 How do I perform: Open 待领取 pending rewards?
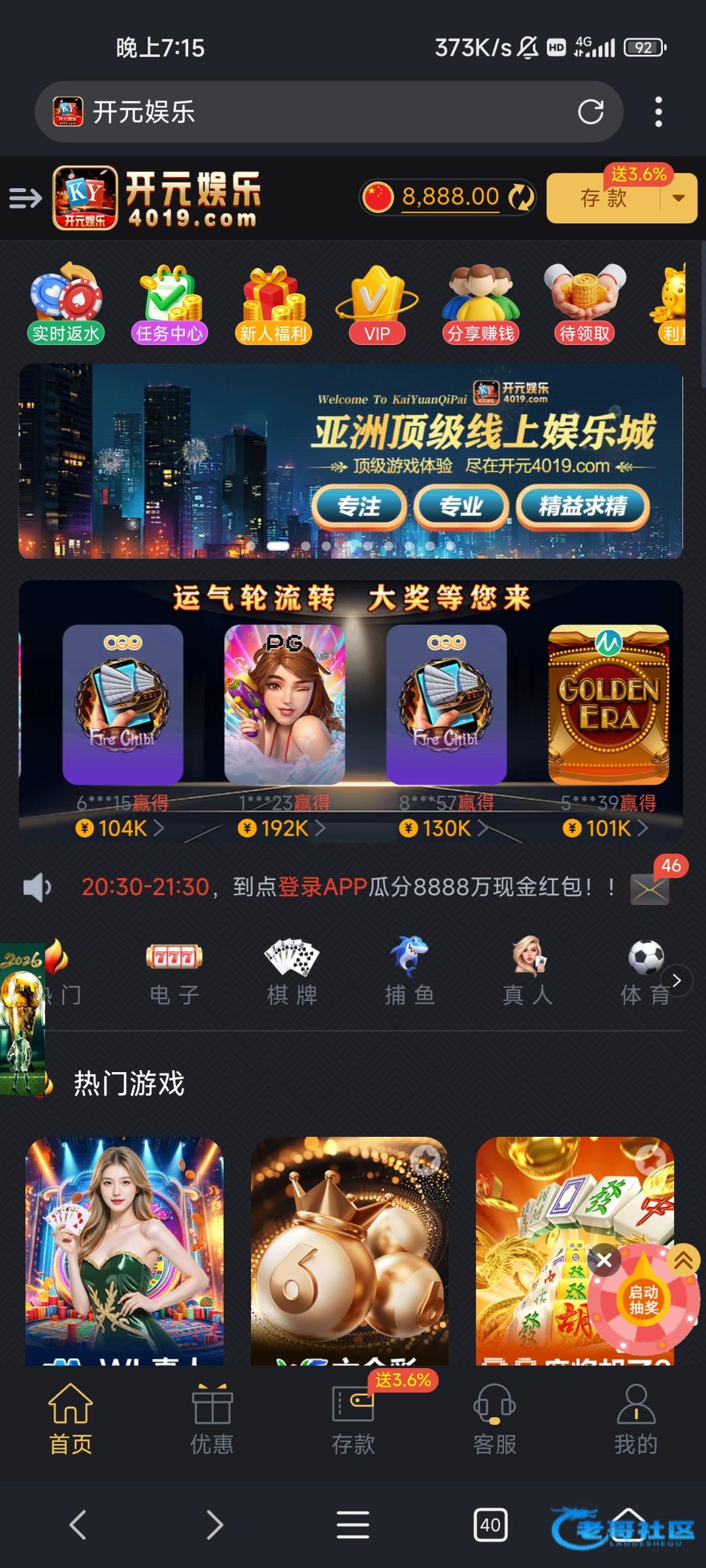click(x=584, y=304)
